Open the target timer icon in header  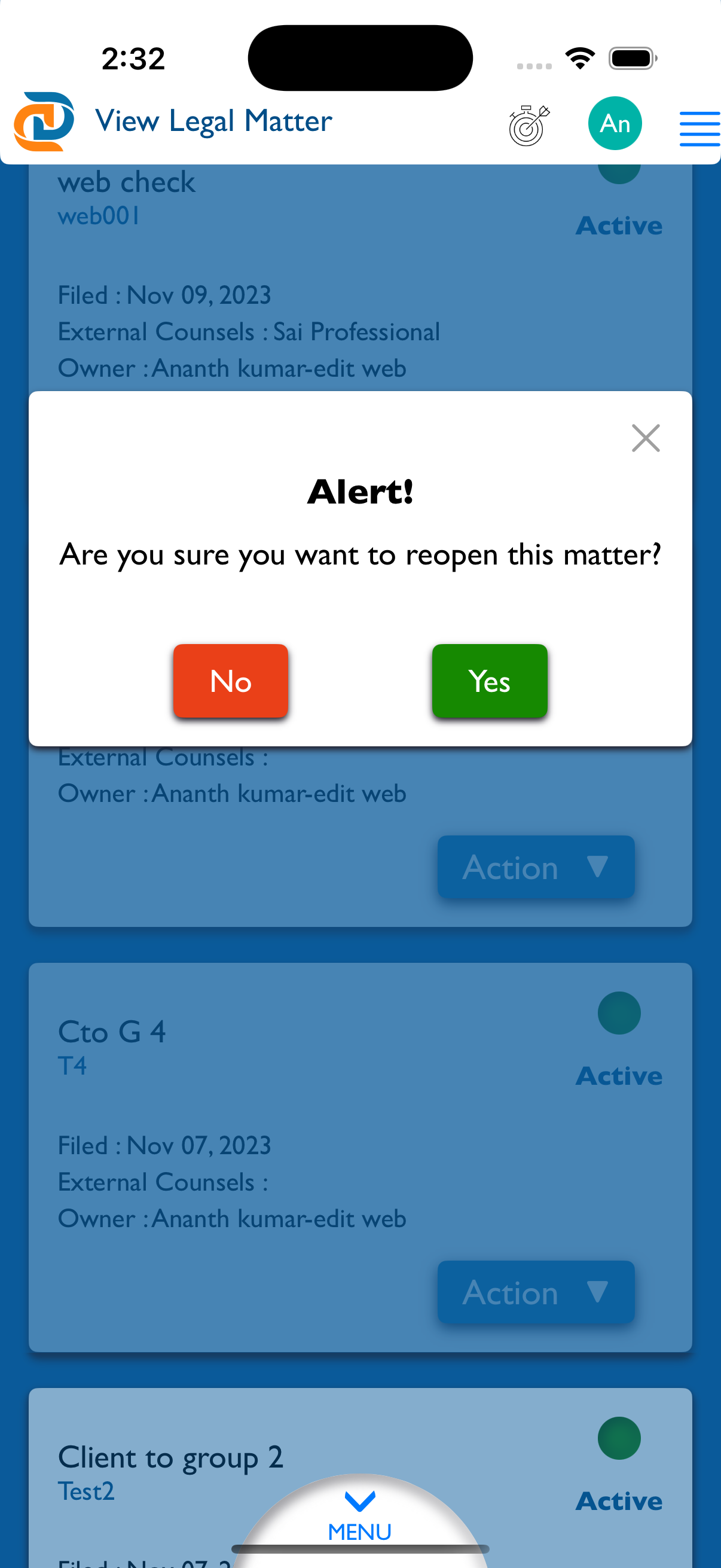[528, 125]
